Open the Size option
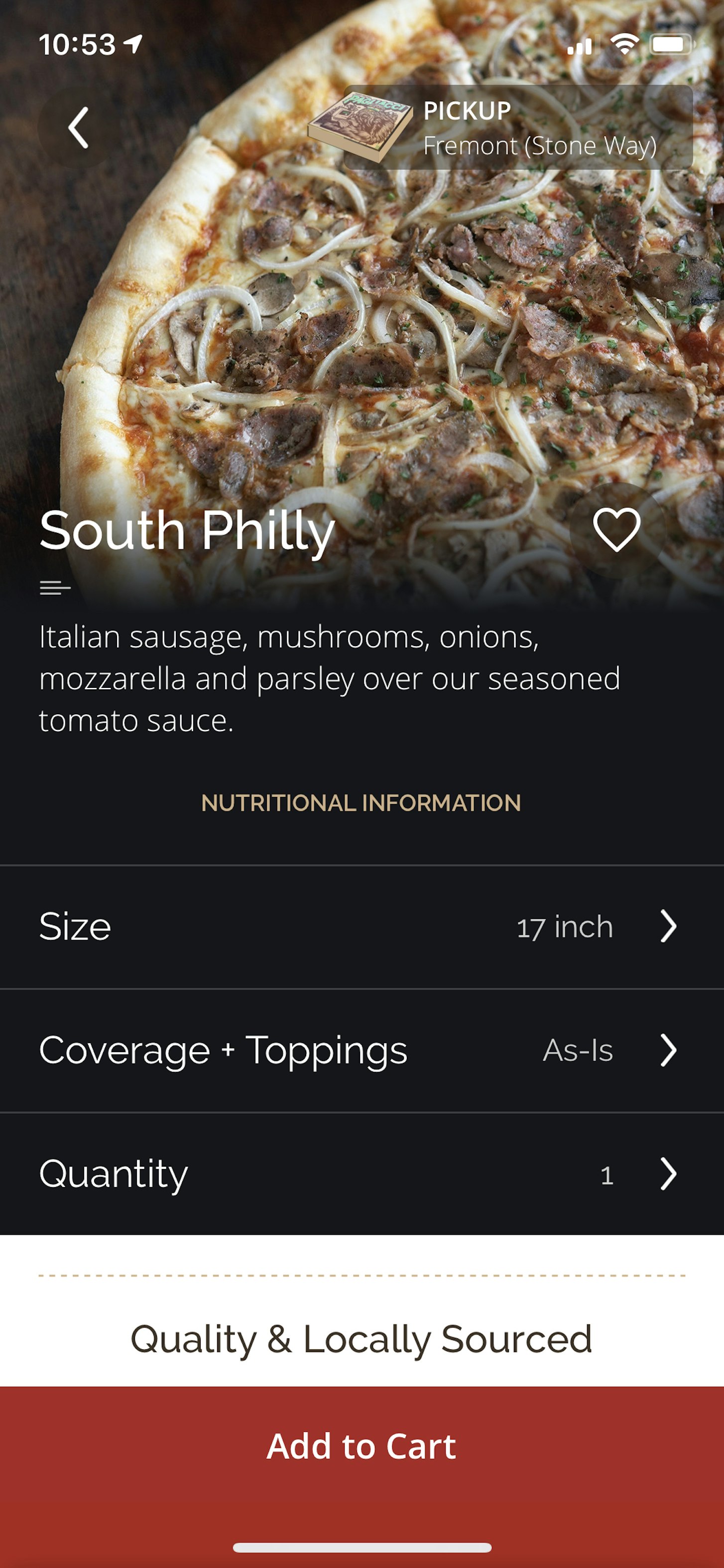Screen dimensions: 724x1568 (362, 926)
